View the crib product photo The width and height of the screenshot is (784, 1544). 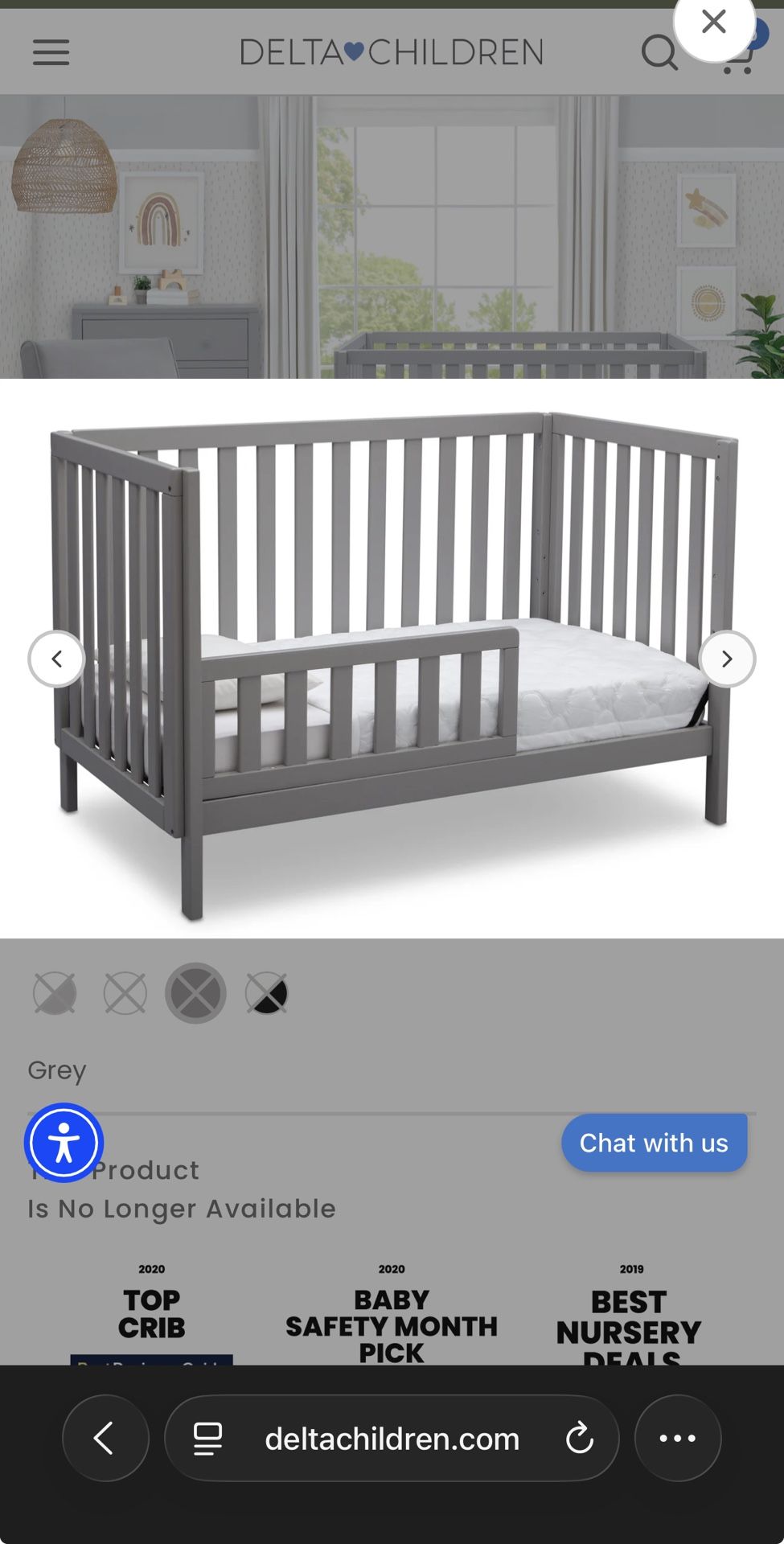392,659
